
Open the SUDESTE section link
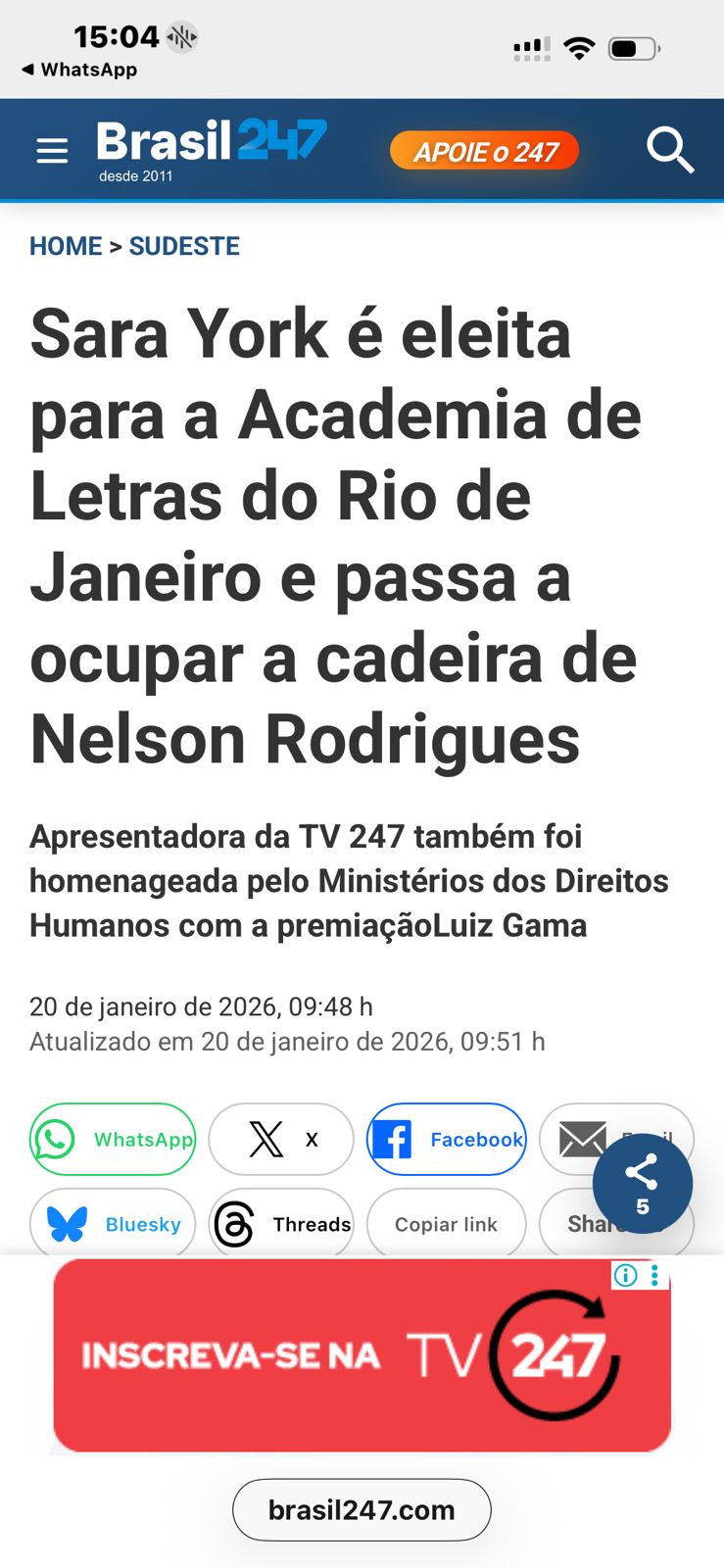pyautogui.click(x=184, y=246)
